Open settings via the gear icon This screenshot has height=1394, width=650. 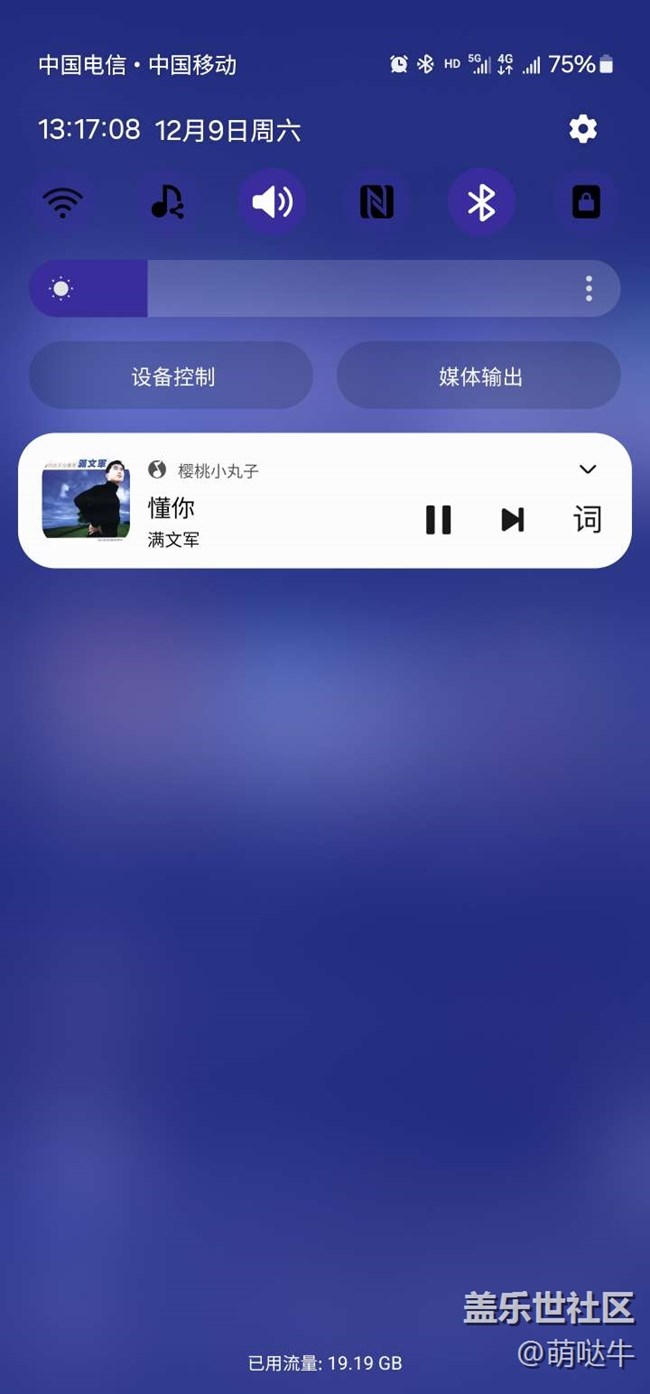pyautogui.click(x=582, y=129)
